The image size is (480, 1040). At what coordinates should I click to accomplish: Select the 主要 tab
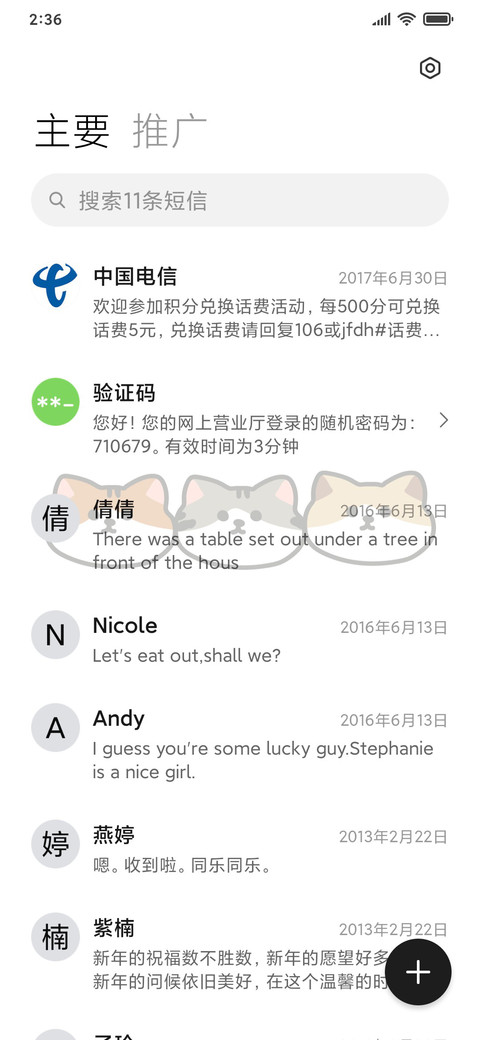(x=72, y=131)
